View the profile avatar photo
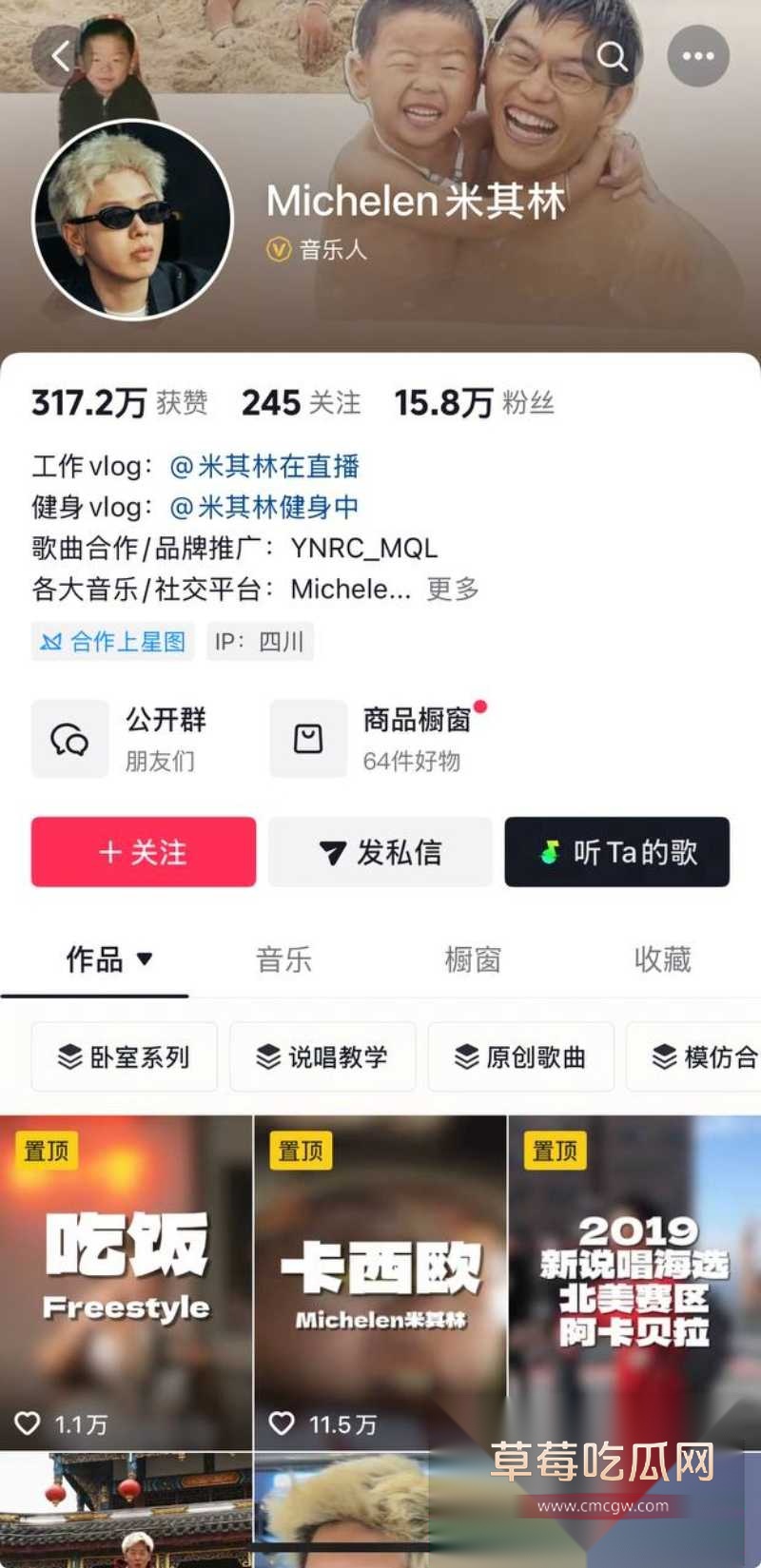 [x=133, y=220]
